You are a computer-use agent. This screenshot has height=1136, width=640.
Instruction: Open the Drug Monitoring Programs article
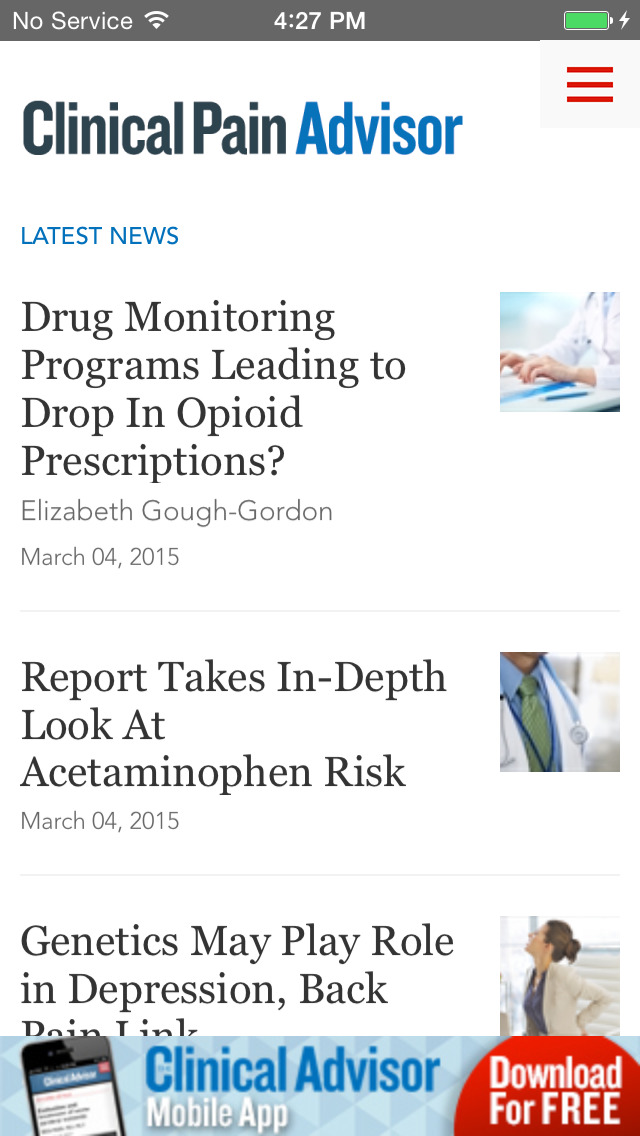point(213,389)
